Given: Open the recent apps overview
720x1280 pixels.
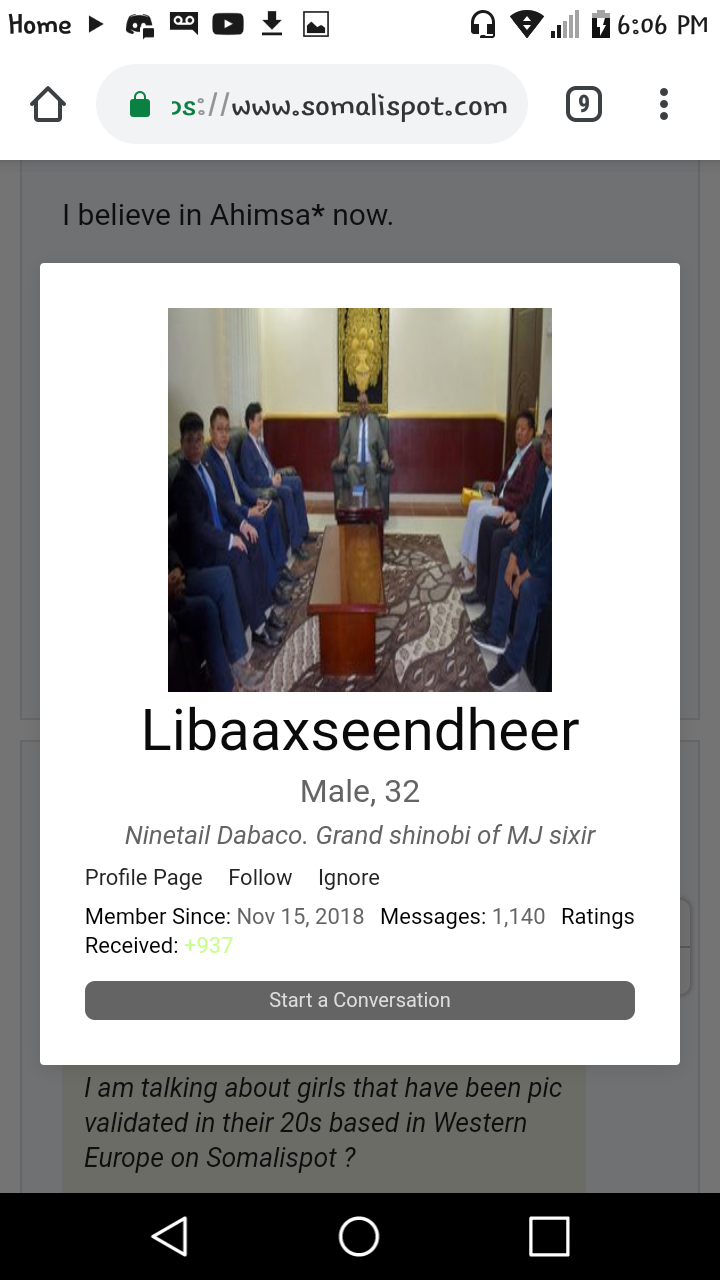Looking at the screenshot, I should point(549,1236).
